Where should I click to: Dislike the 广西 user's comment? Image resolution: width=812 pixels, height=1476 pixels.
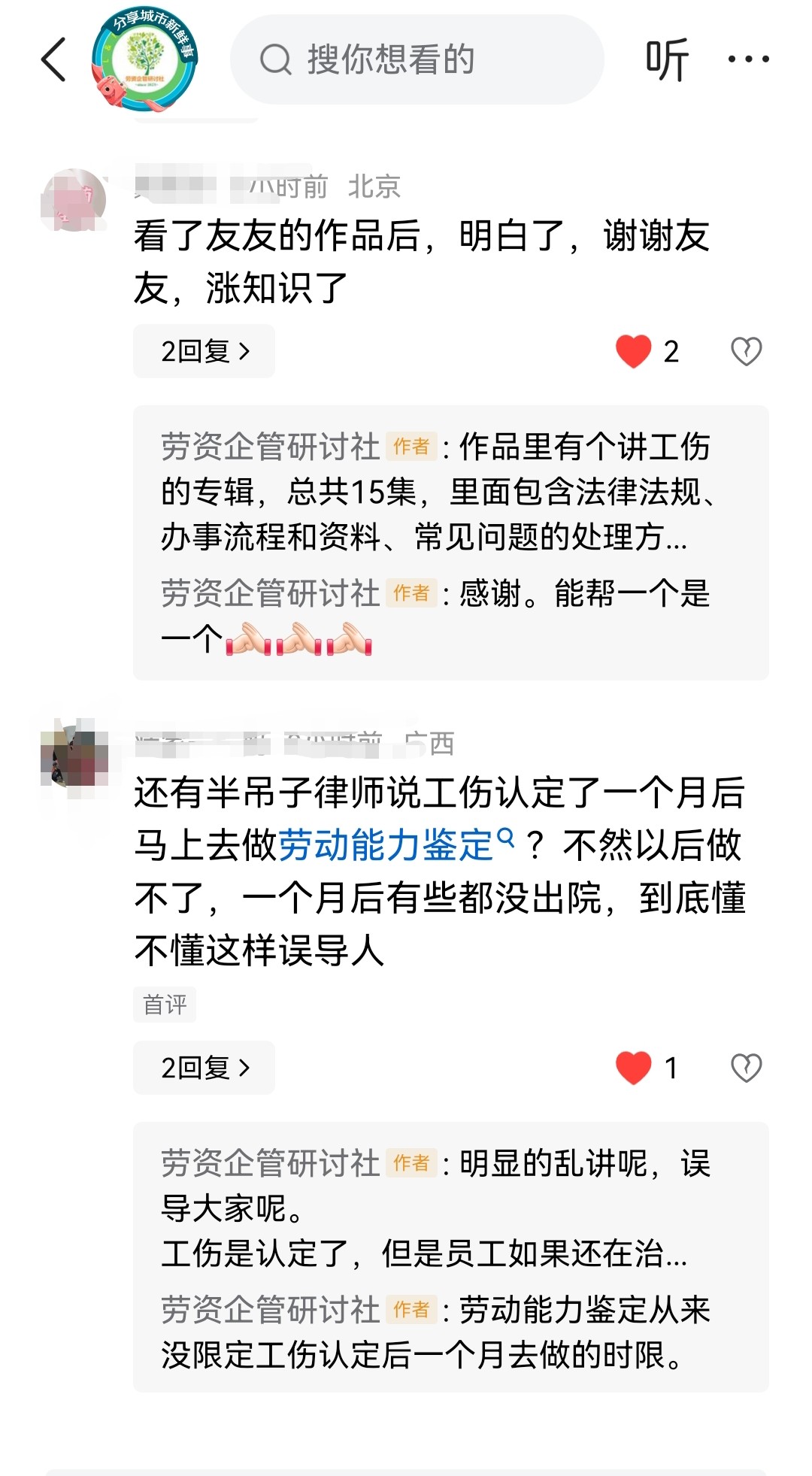coord(746,1068)
